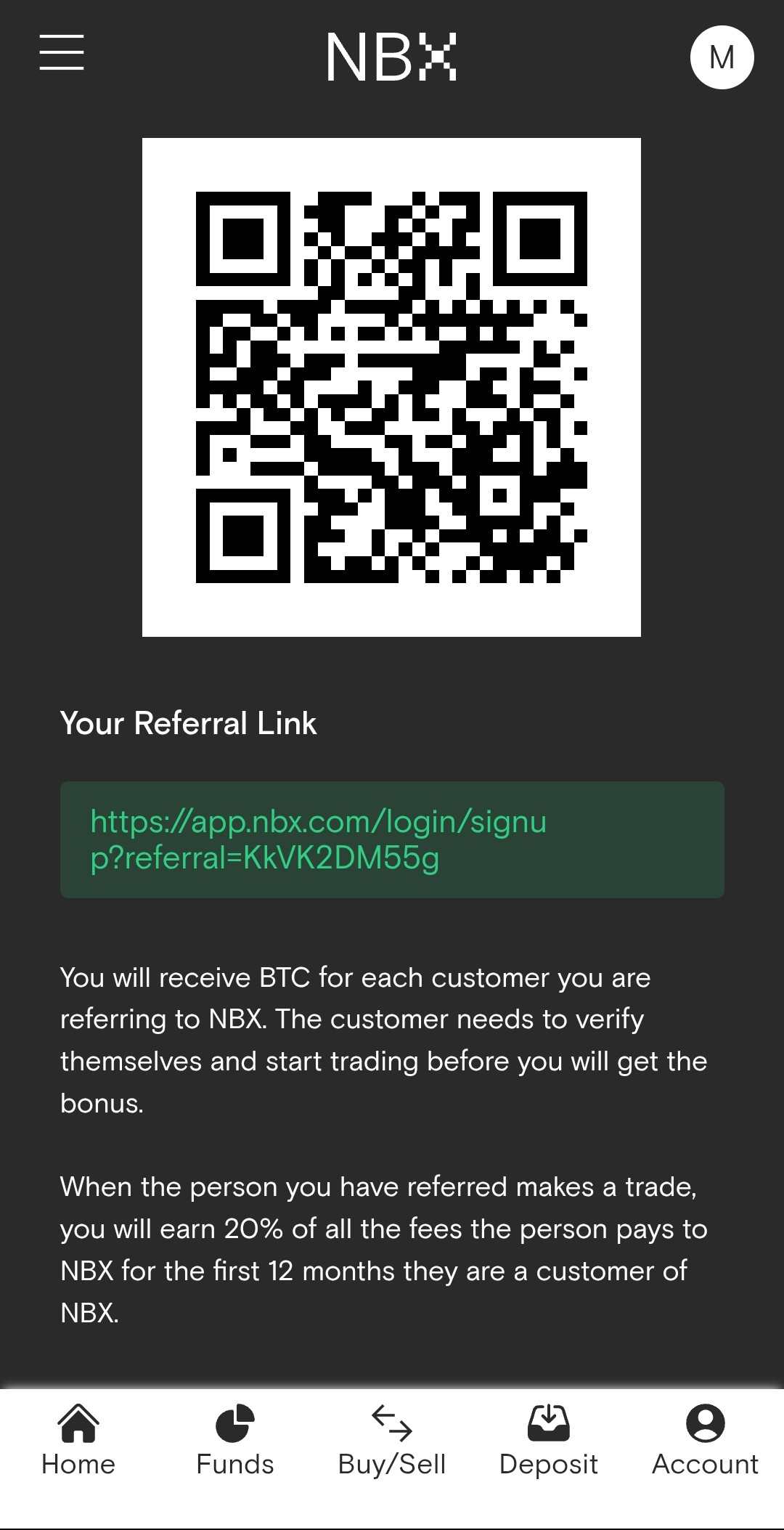Go to the Home tab
Image resolution: width=784 pixels, height=1530 pixels.
click(78, 1441)
